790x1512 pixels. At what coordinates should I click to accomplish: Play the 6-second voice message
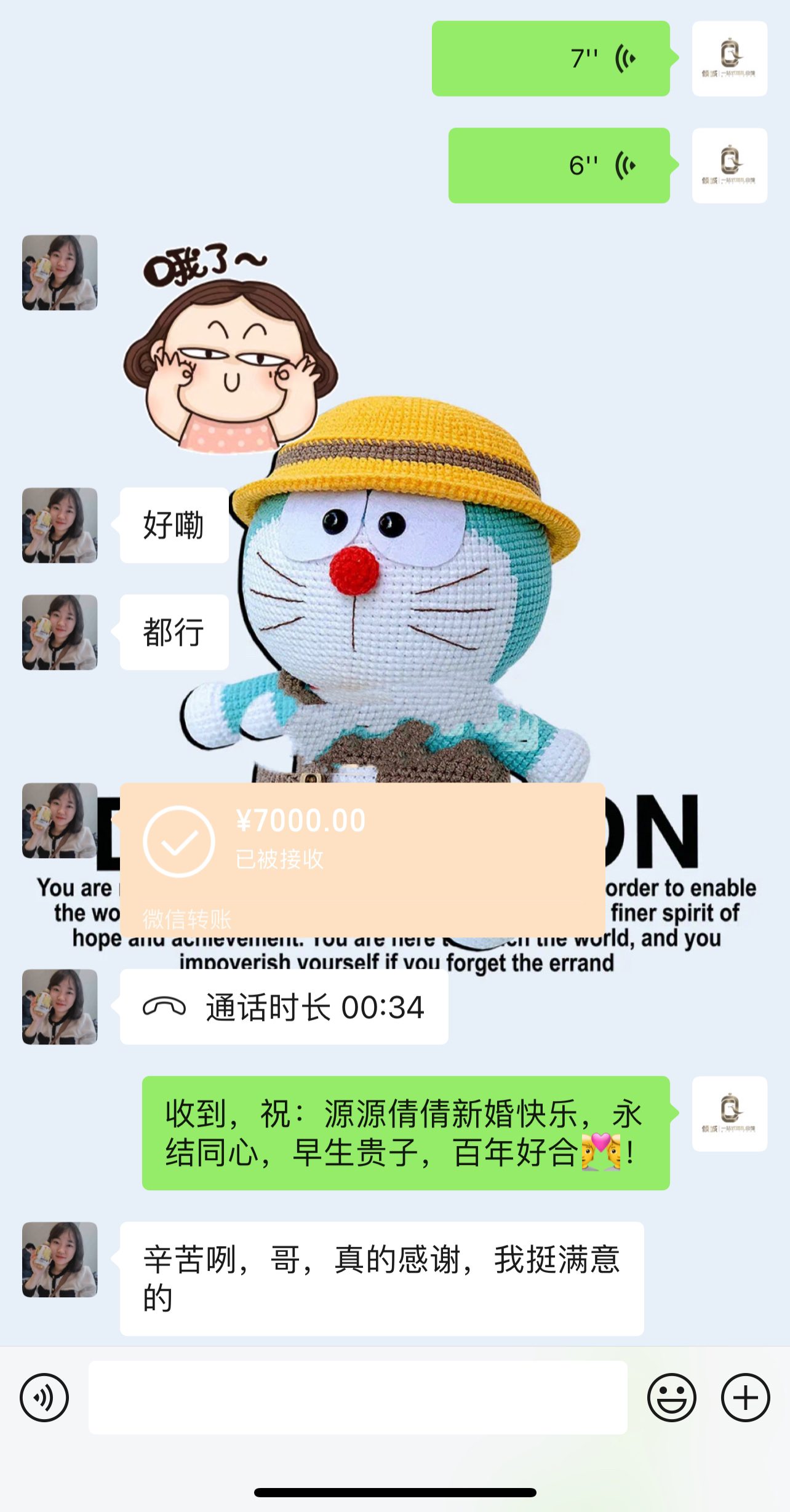point(559,165)
